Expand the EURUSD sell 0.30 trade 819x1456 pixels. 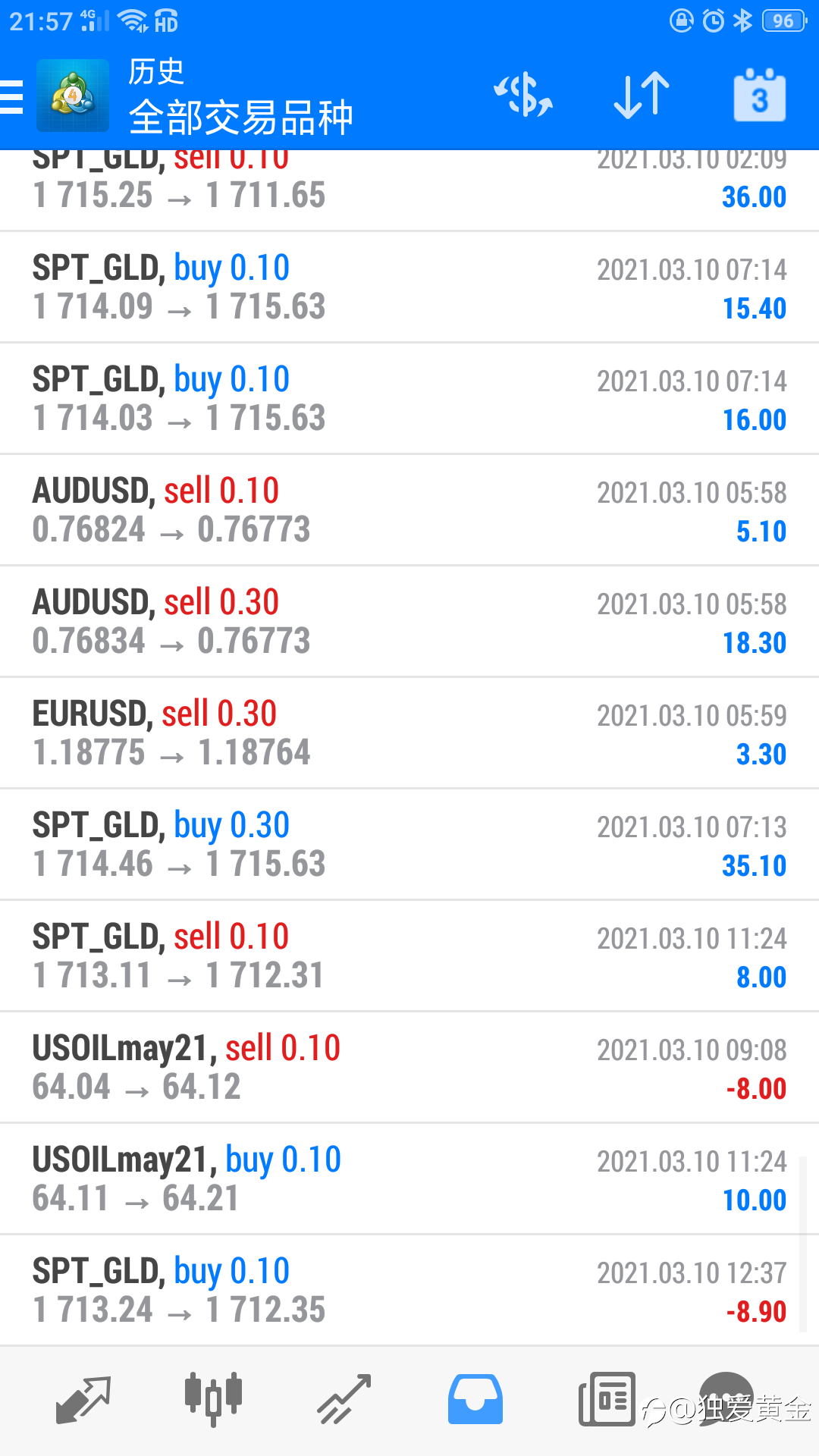click(409, 733)
